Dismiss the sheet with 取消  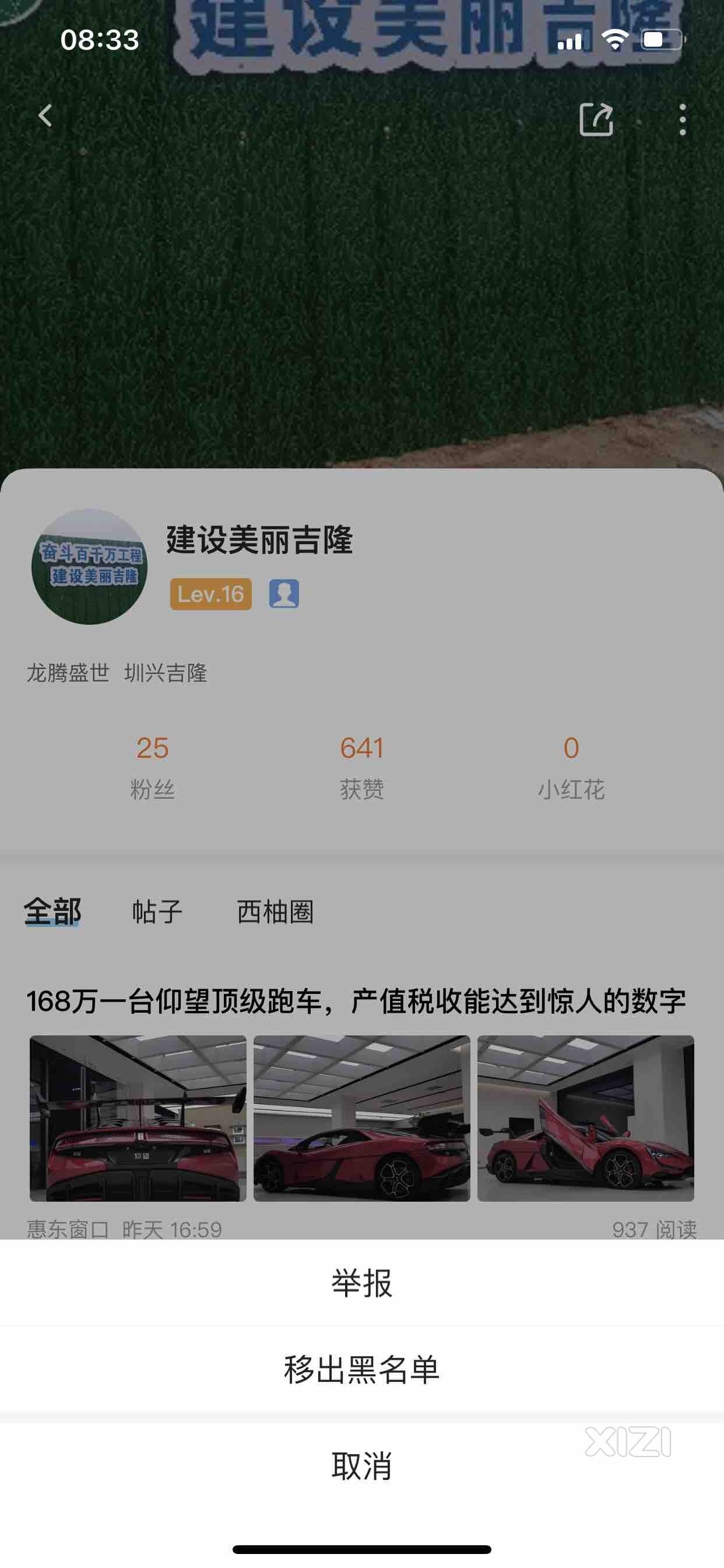[362, 1465]
